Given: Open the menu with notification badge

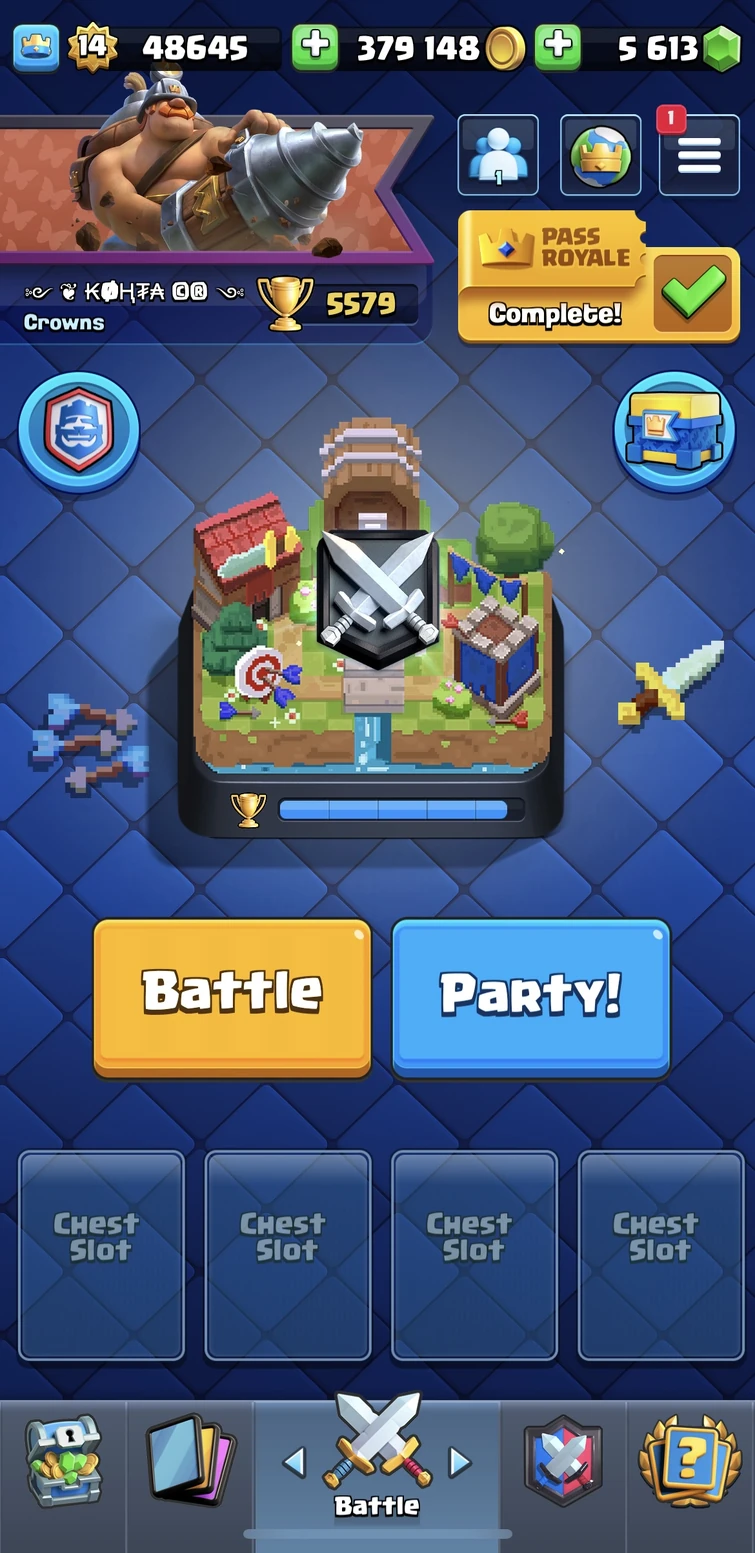Looking at the screenshot, I should 699,155.
